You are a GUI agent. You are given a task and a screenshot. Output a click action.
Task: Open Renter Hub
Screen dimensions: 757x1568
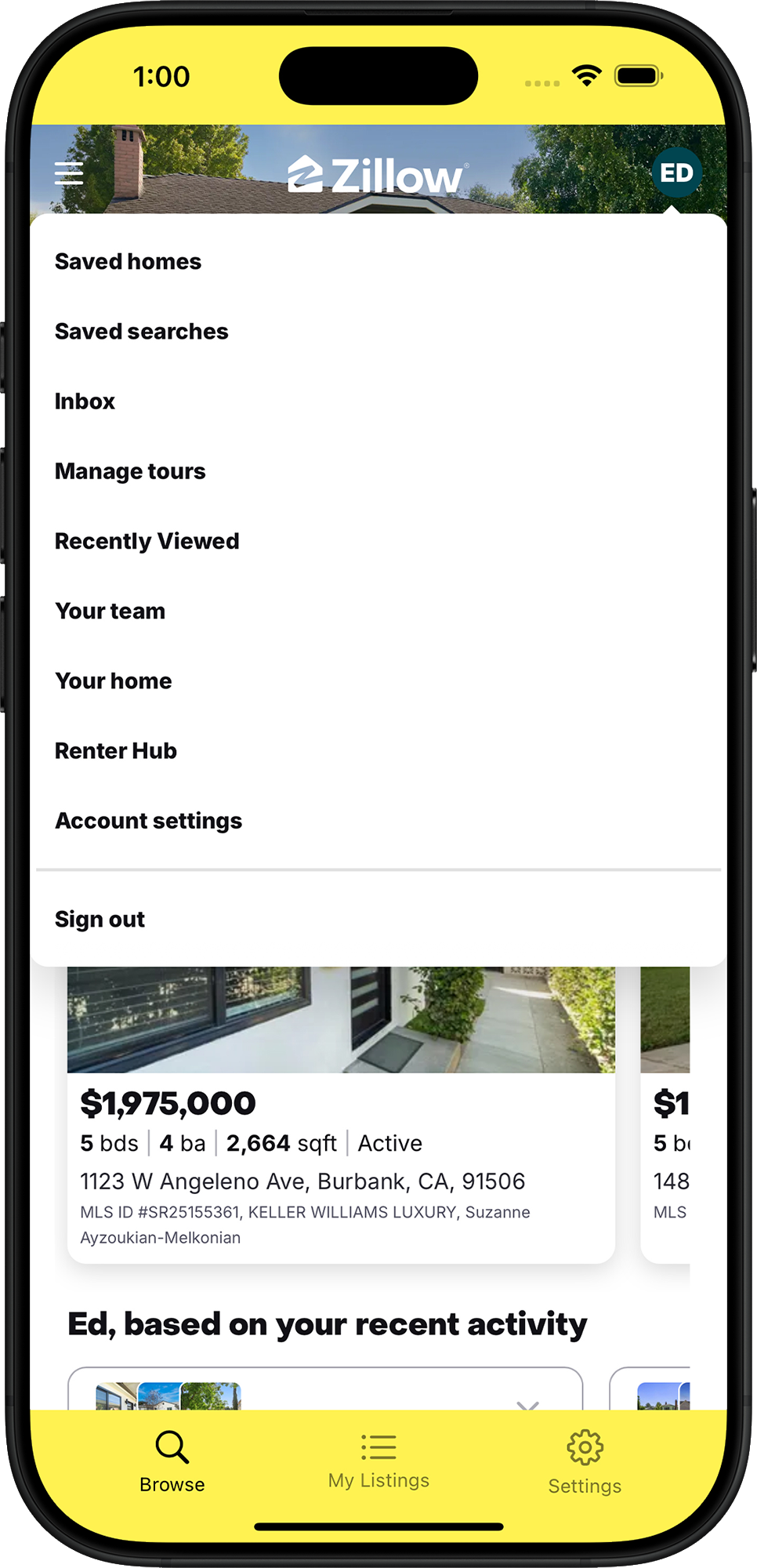pyautogui.click(x=115, y=750)
